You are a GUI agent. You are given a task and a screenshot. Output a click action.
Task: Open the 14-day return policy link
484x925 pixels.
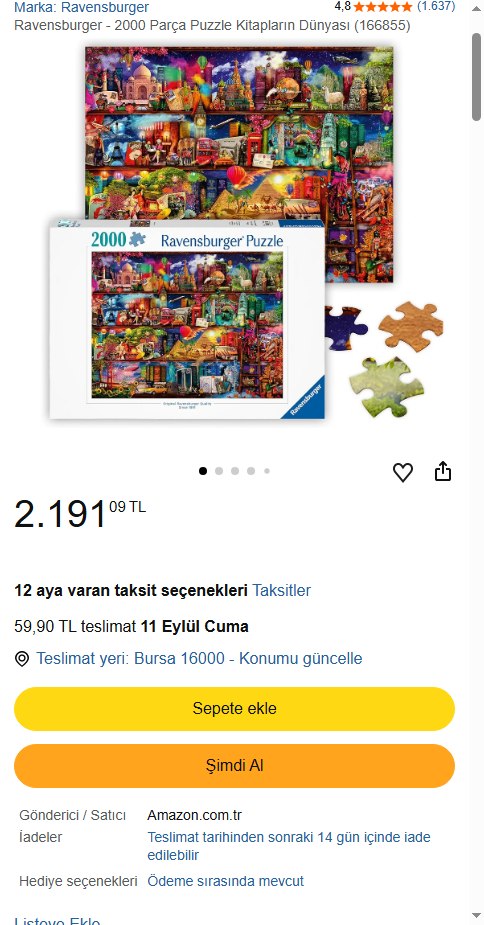[289, 846]
